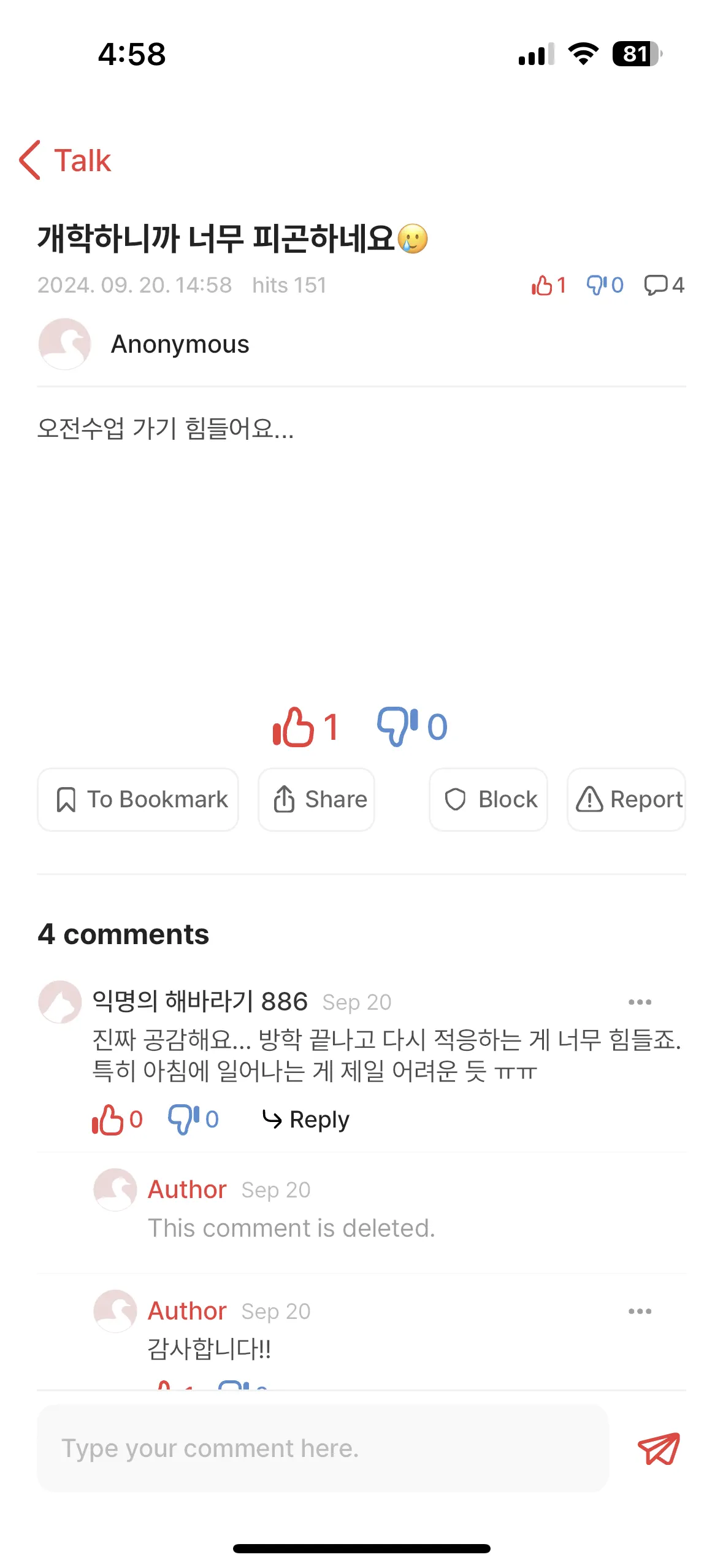This screenshot has height=1568, width=723.
Task: Save post using To Bookmark
Action: [x=138, y=799]
